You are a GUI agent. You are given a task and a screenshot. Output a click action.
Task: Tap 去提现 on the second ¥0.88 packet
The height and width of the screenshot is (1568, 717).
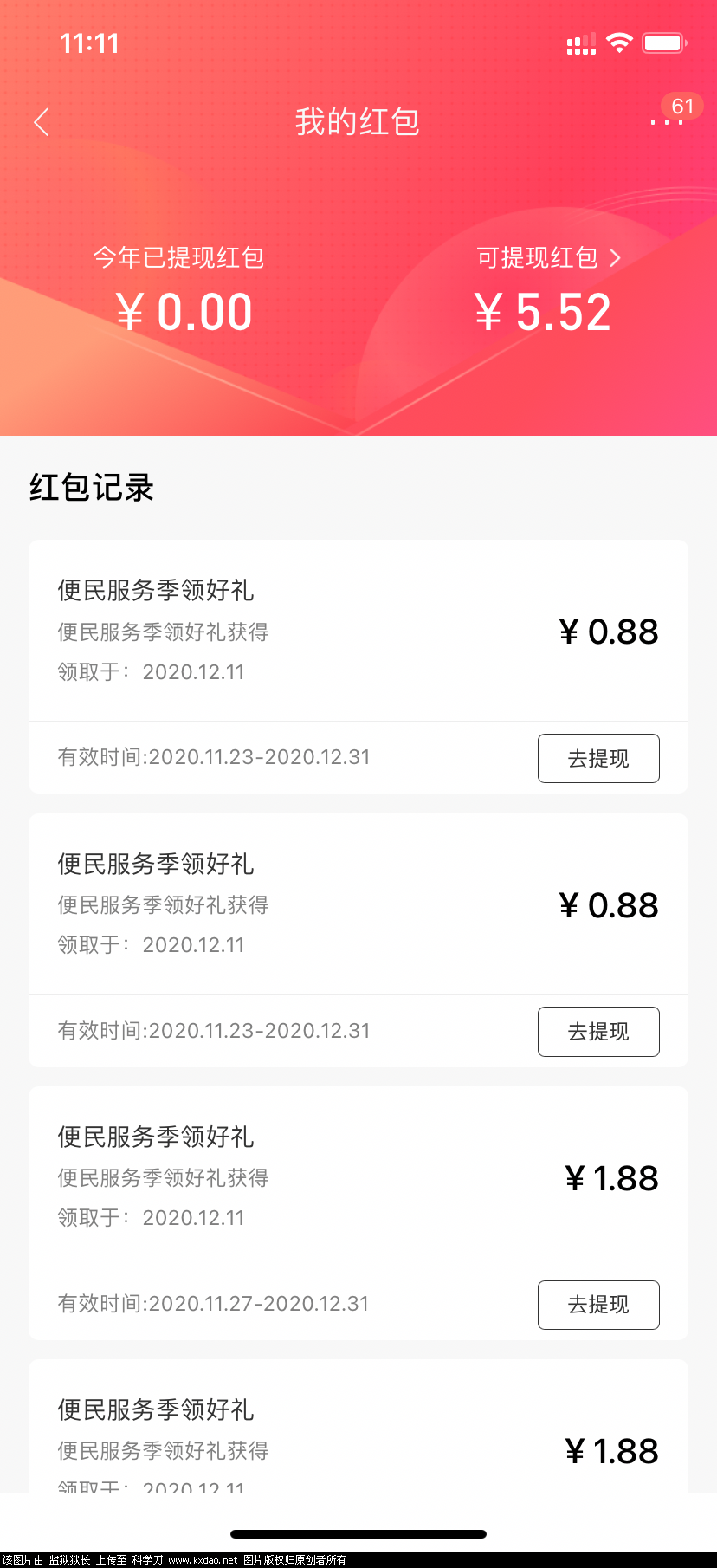coord(598,1032)
